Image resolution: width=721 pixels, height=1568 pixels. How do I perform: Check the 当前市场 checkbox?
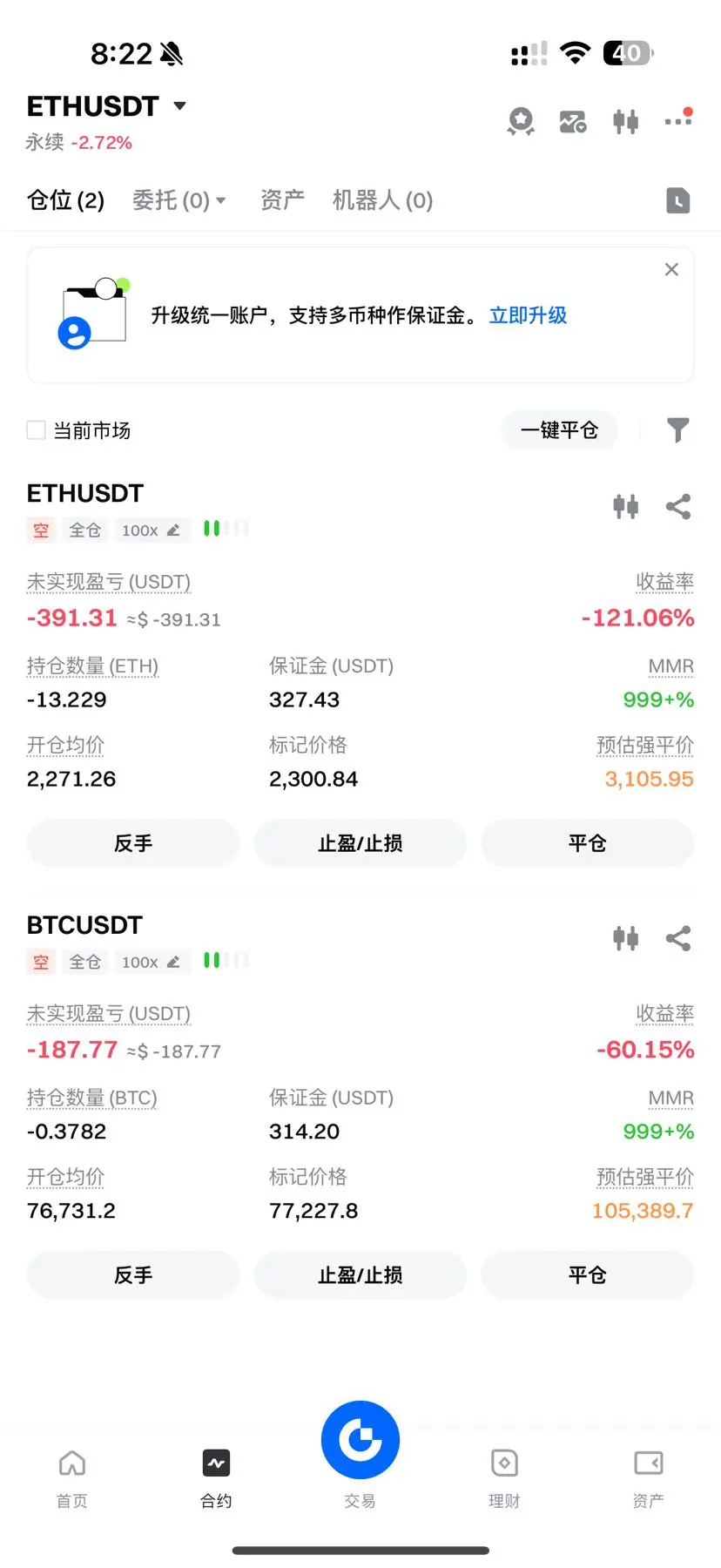point(37,430)
